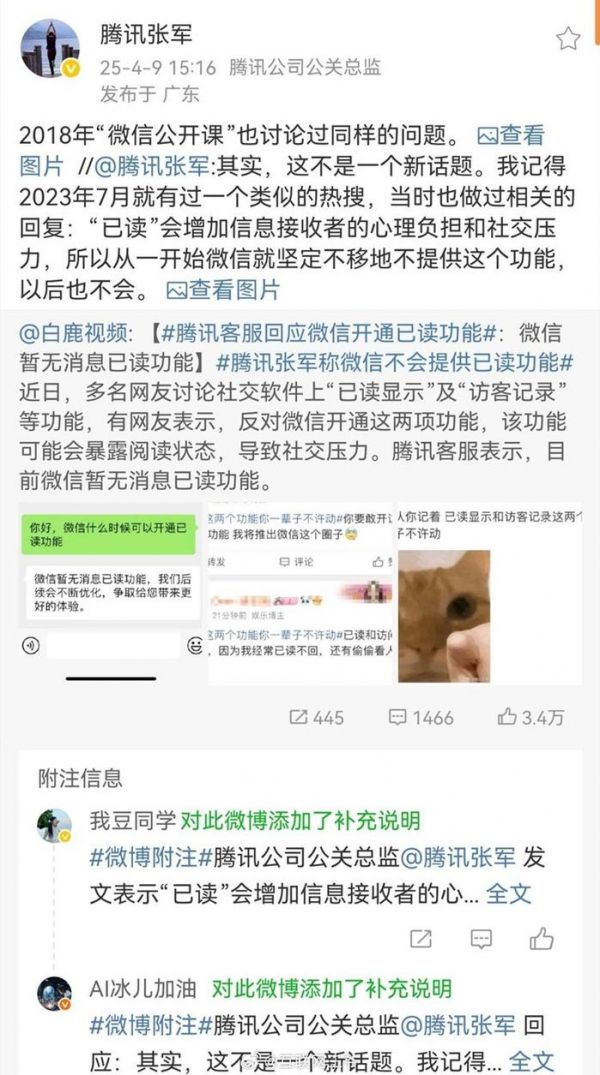600x1075 pixels.
Task: Like the post with 3.4万 likes
Action: point(530,717)
